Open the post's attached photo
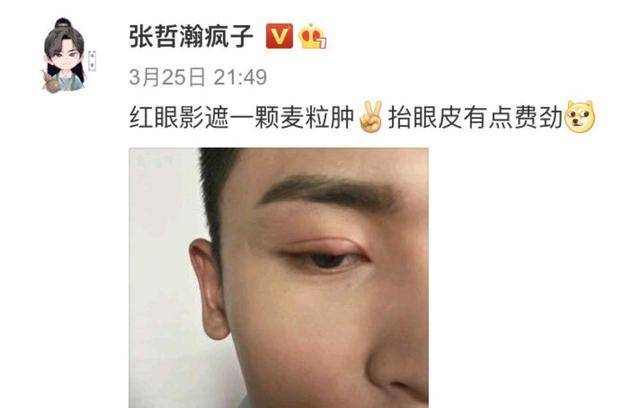The image size is (640, 408). pyautogui.click(x=278, y=278)
